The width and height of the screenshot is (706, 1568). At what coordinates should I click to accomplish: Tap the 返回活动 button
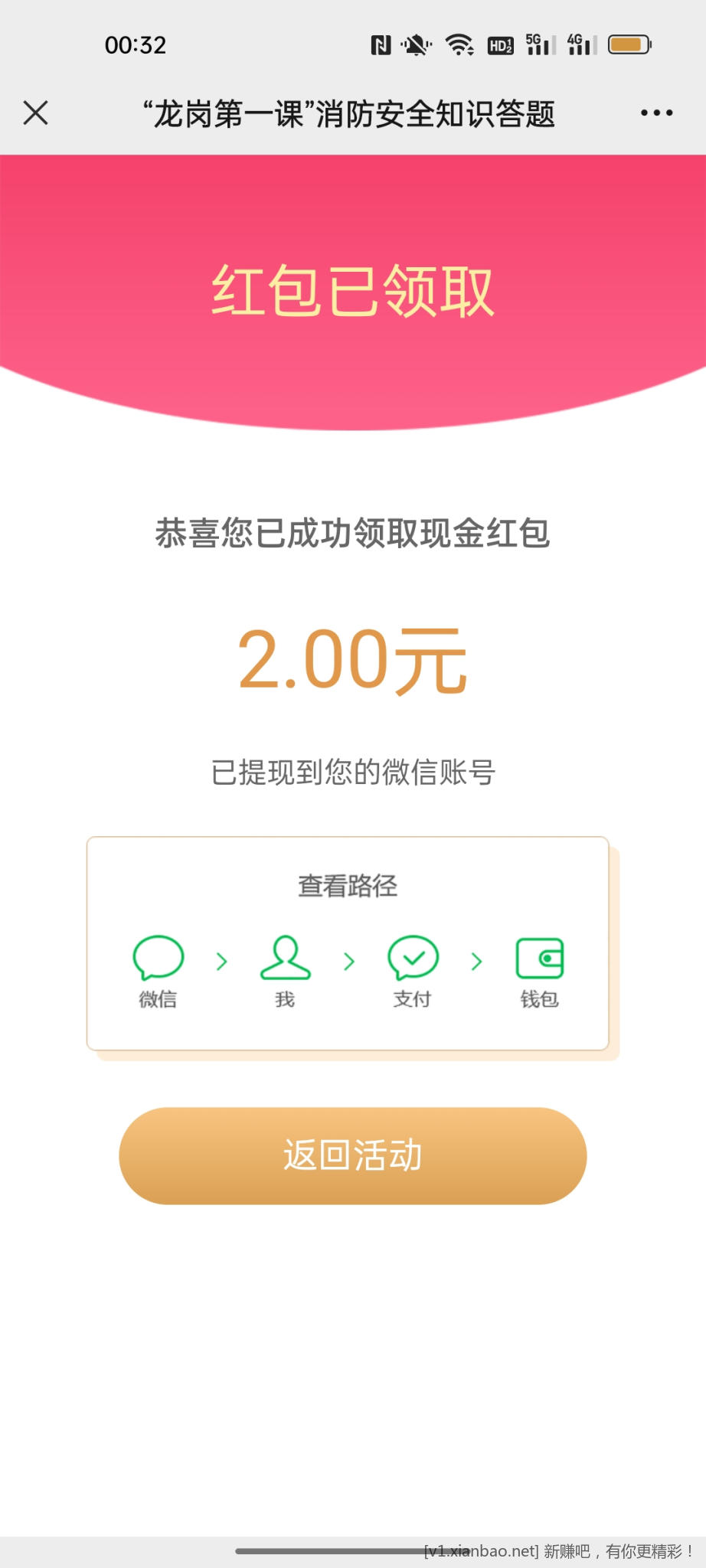[352, 1155]
